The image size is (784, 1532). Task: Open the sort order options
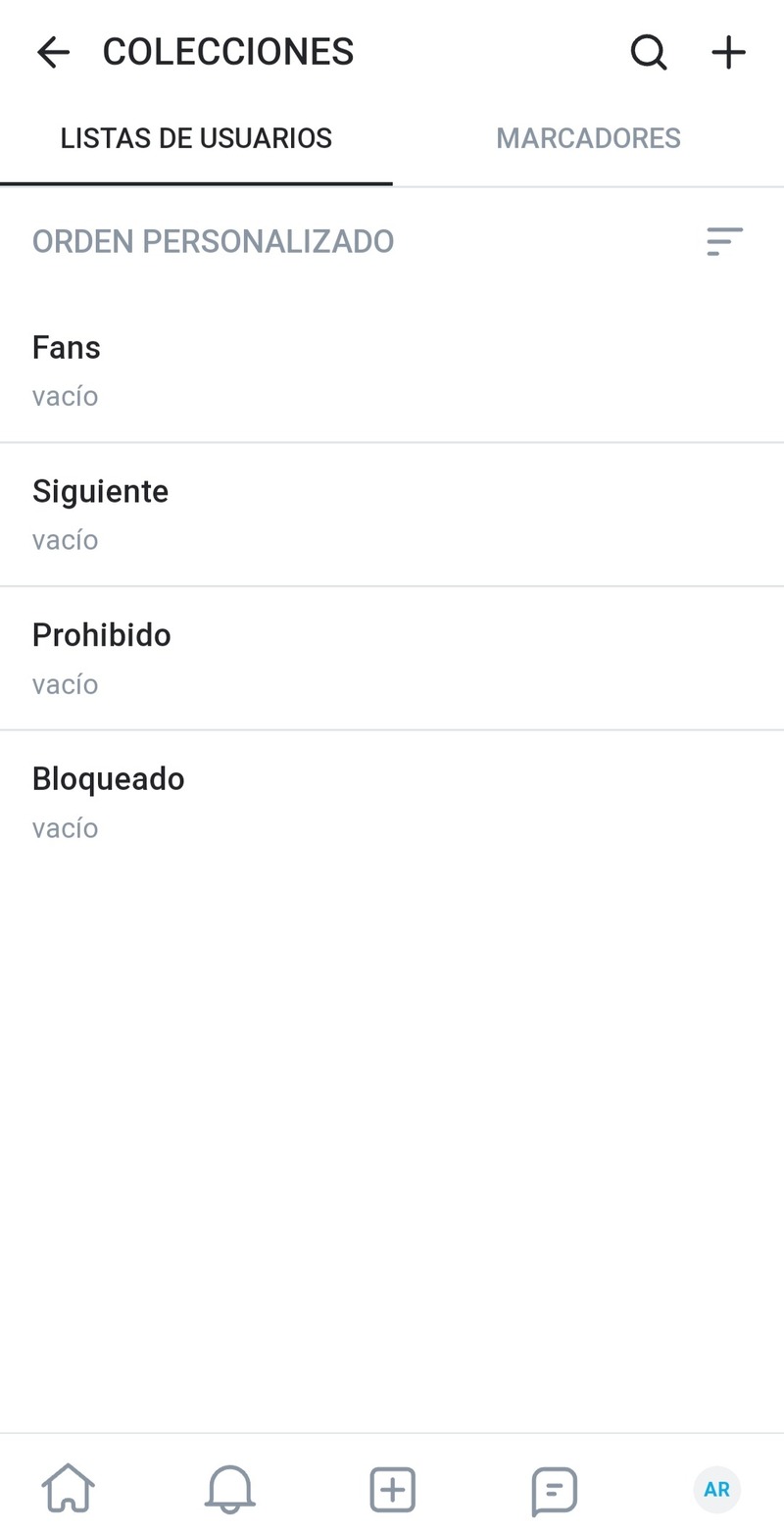[x=724, y=241]
